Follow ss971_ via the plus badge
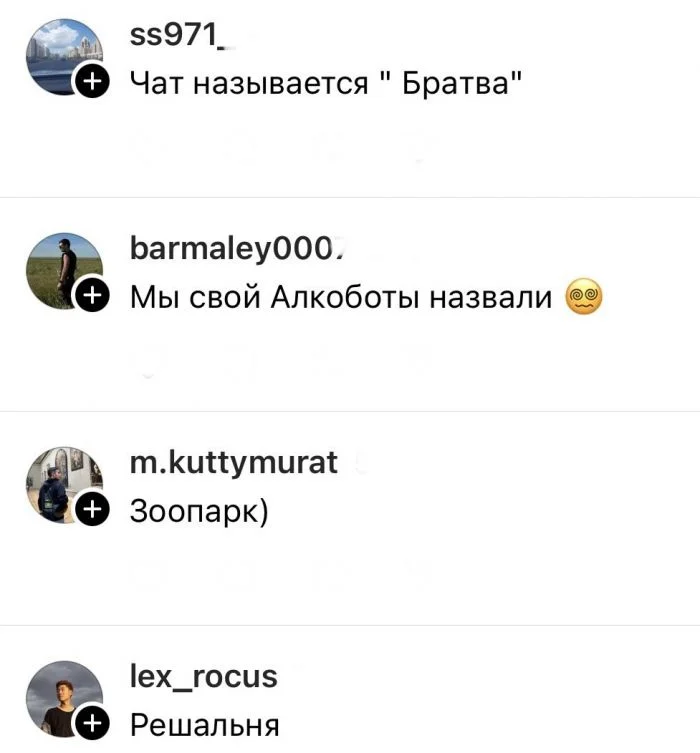The width and height of the screenshot is (700, 753). point(91,83)
